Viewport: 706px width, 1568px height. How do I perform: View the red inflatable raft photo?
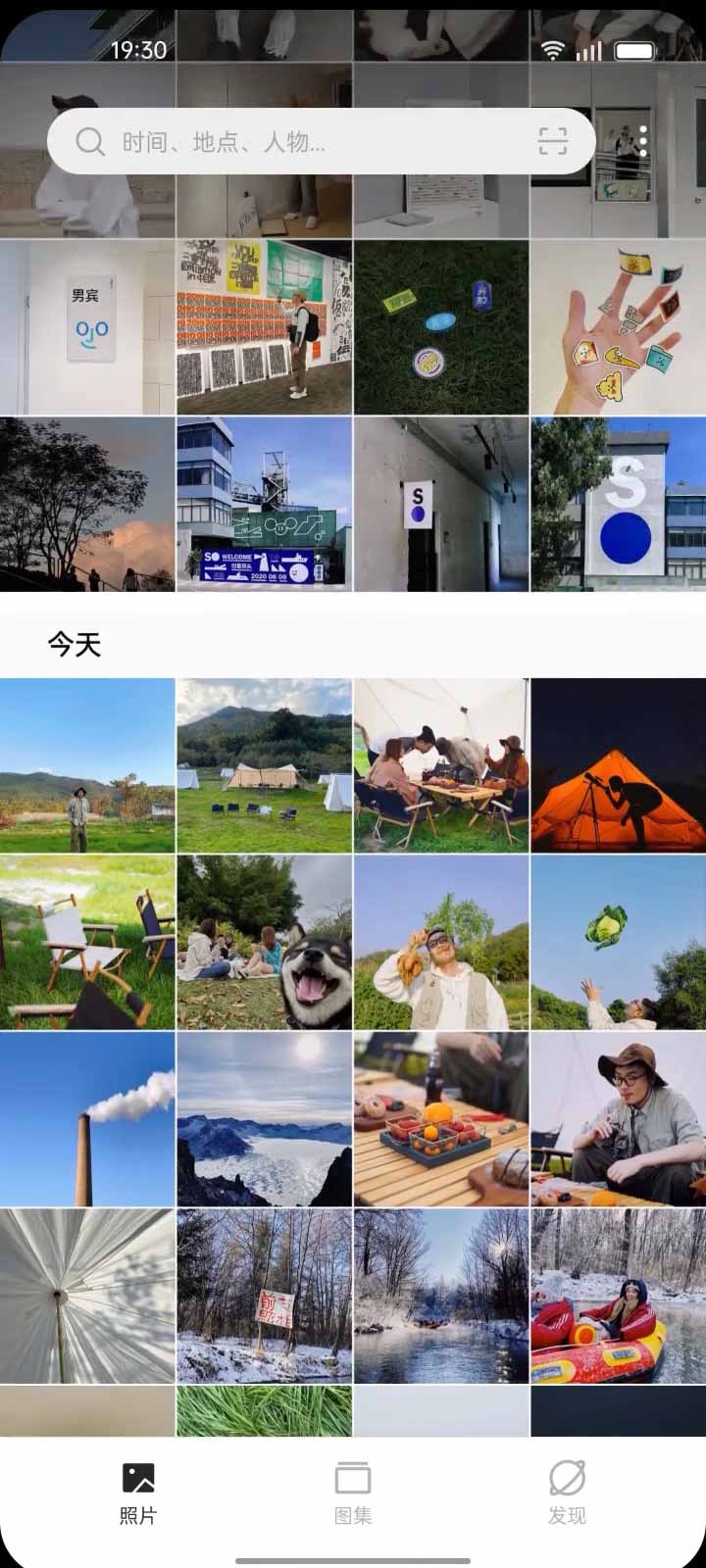pos(618,1296)
